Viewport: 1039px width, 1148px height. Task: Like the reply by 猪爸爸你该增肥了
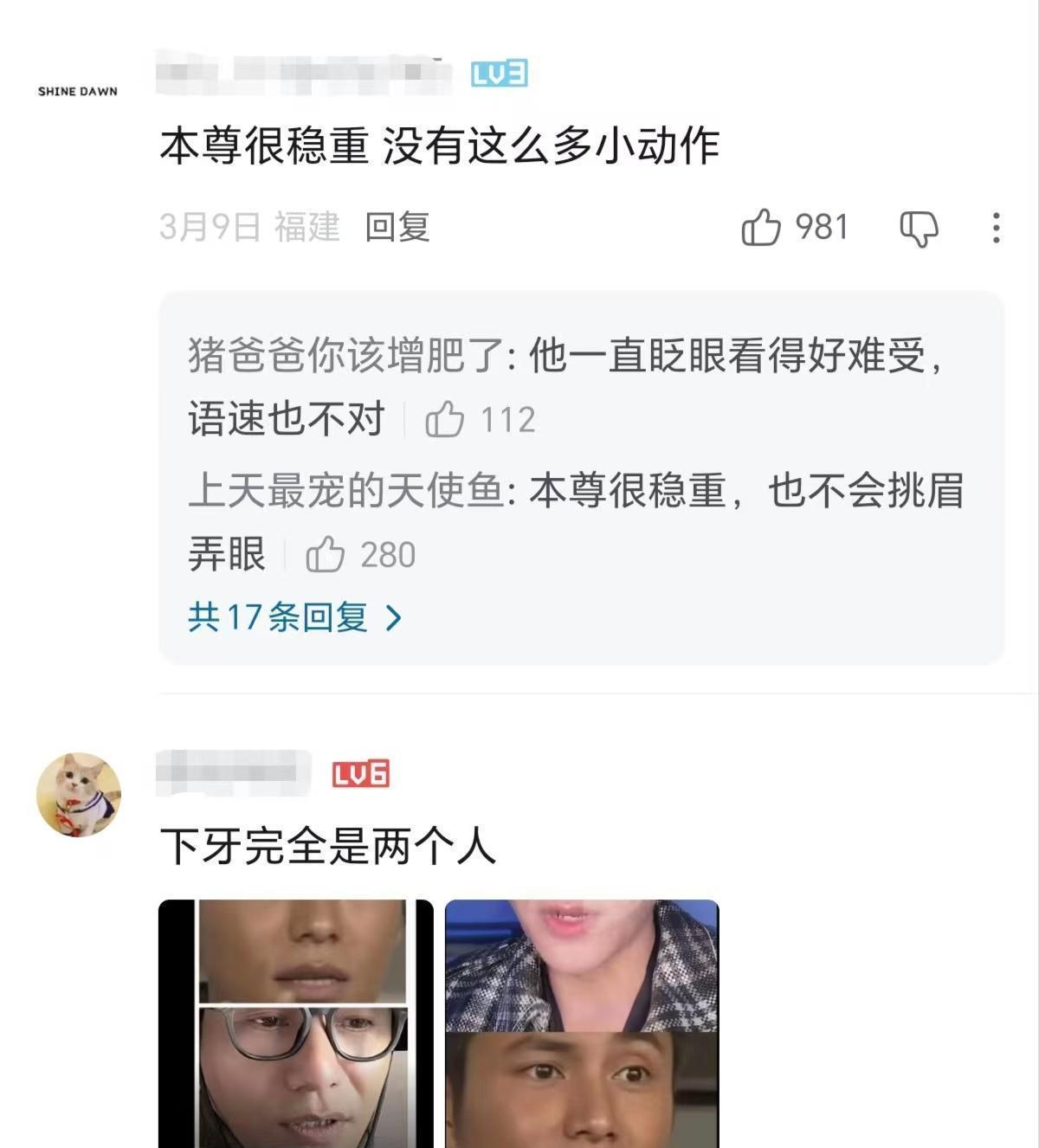click(444, 421)
